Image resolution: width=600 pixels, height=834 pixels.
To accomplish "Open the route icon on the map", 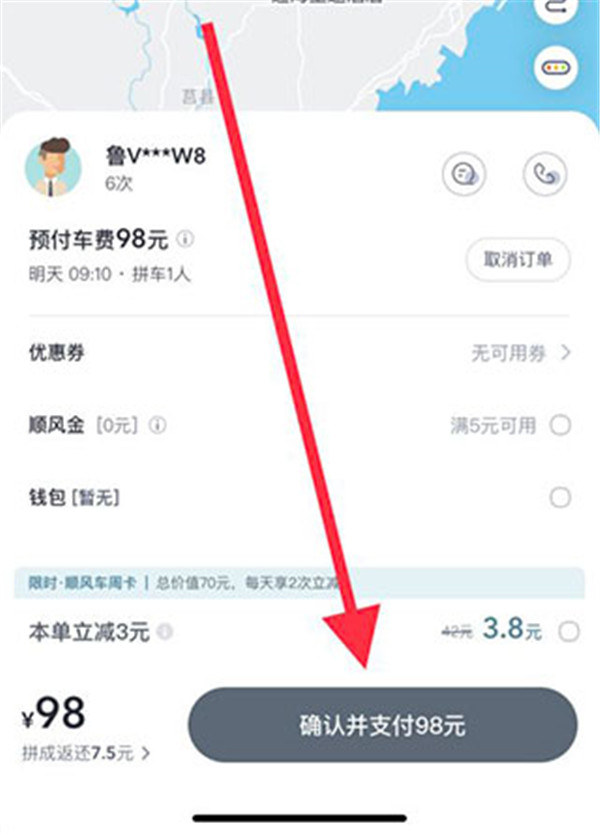I will (x=554, y=8).
